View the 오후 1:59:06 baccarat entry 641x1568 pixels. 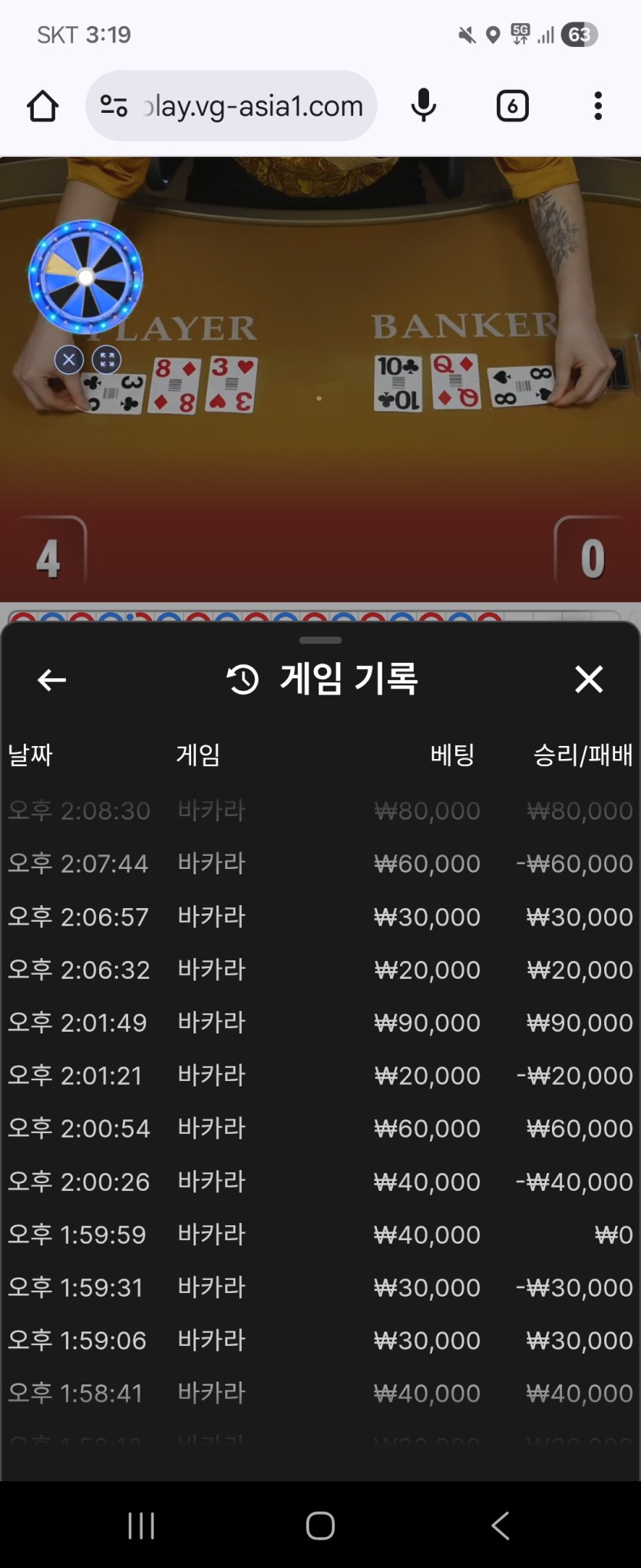click(x=320, y=1341)
